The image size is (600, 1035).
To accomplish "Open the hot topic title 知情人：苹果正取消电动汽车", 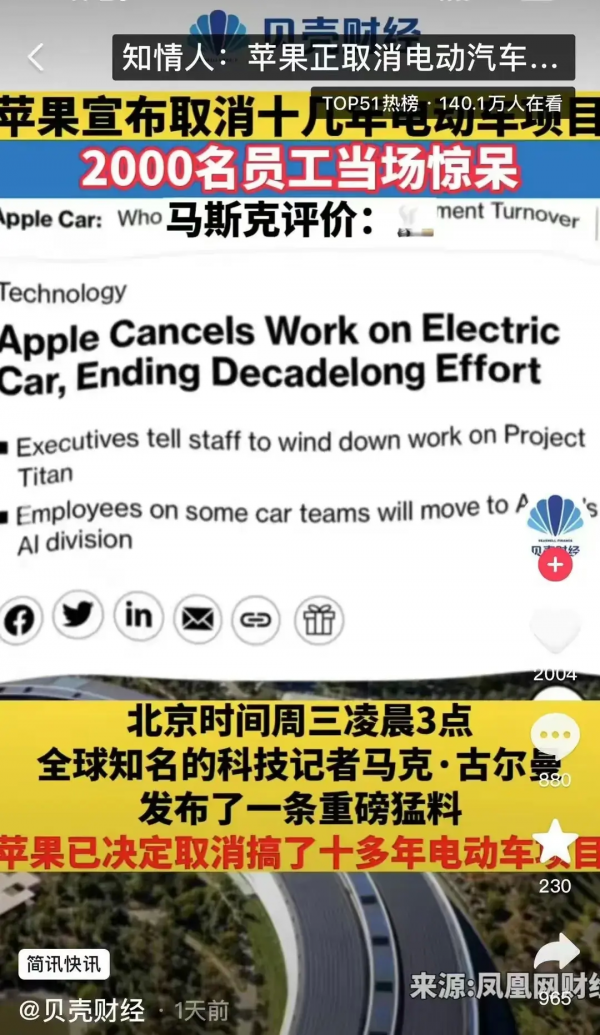I will 341,57.
